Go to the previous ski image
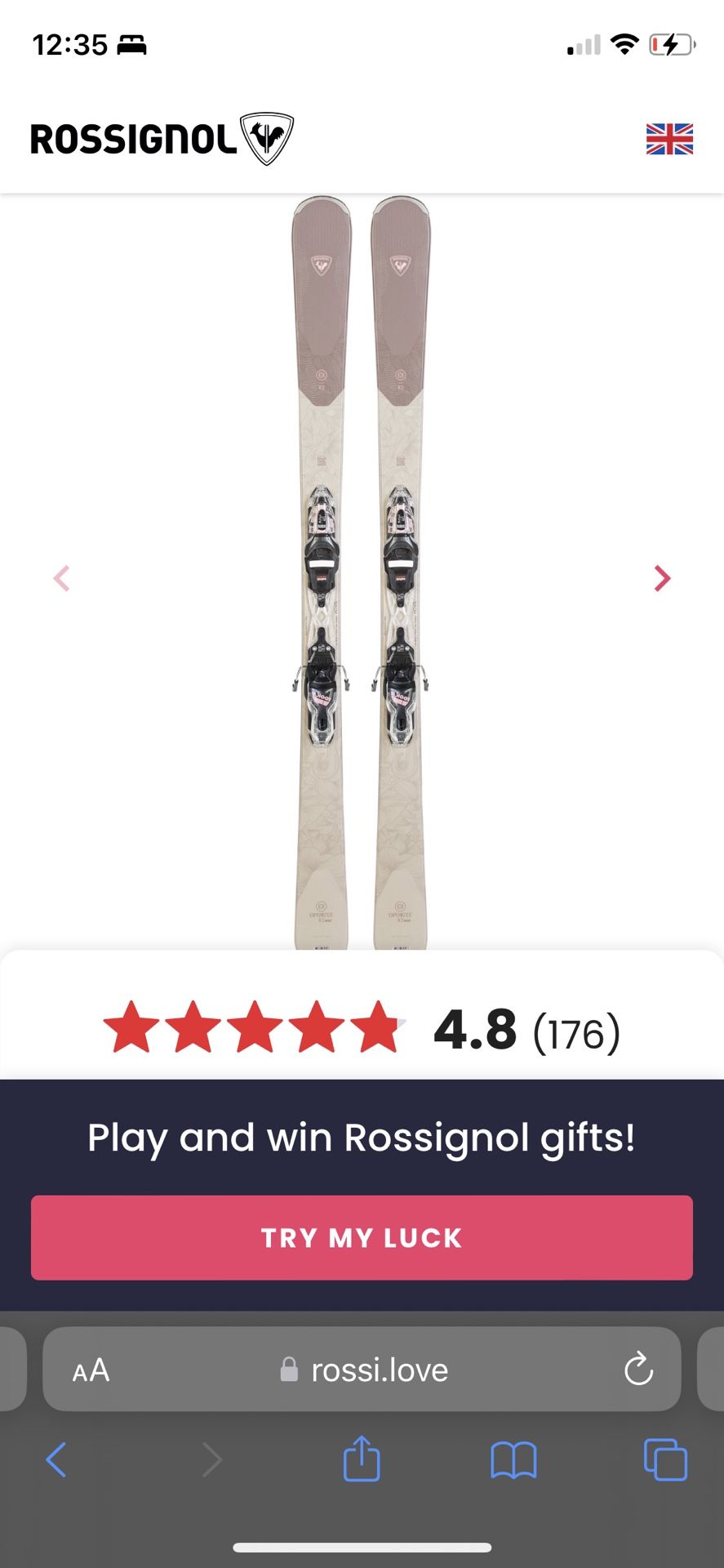Viewport: 724px width, 1568px height. coord(62,578)
